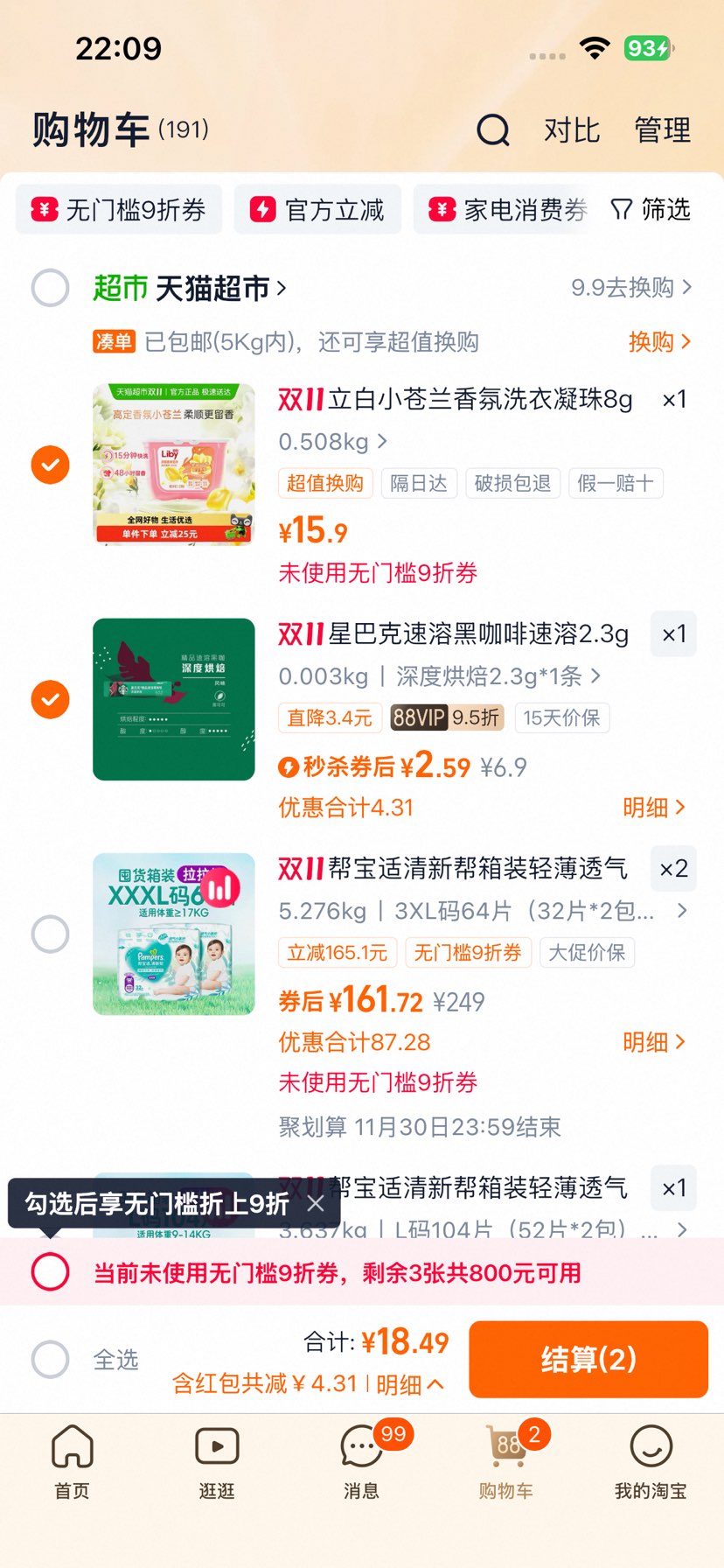Toggle the 全选 select-all checkbox

(50, 1358)
